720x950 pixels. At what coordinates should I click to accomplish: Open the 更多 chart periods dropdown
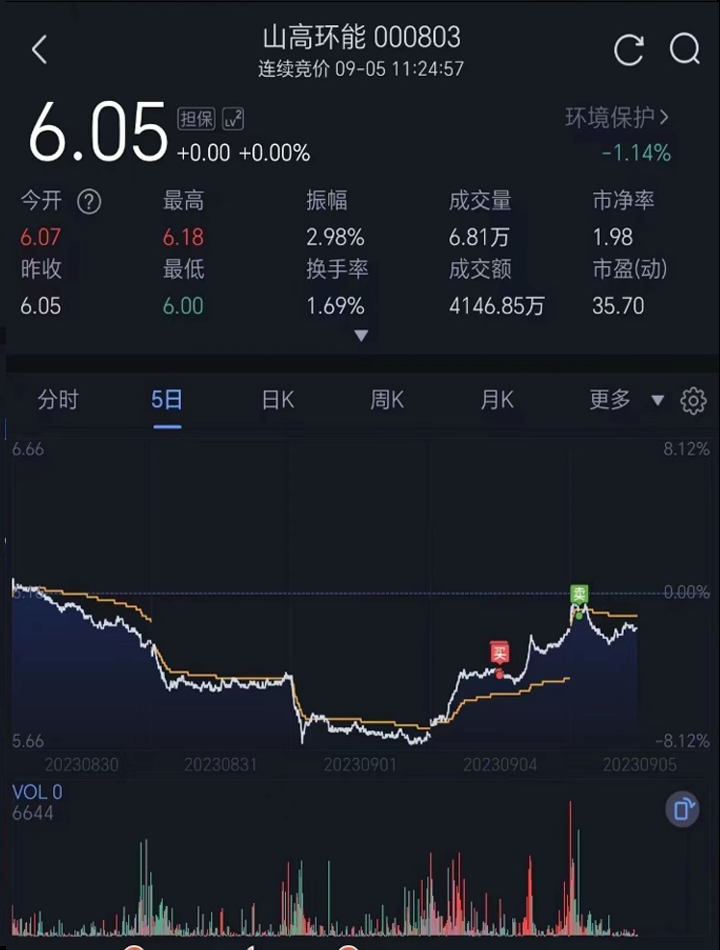[625, 401]
